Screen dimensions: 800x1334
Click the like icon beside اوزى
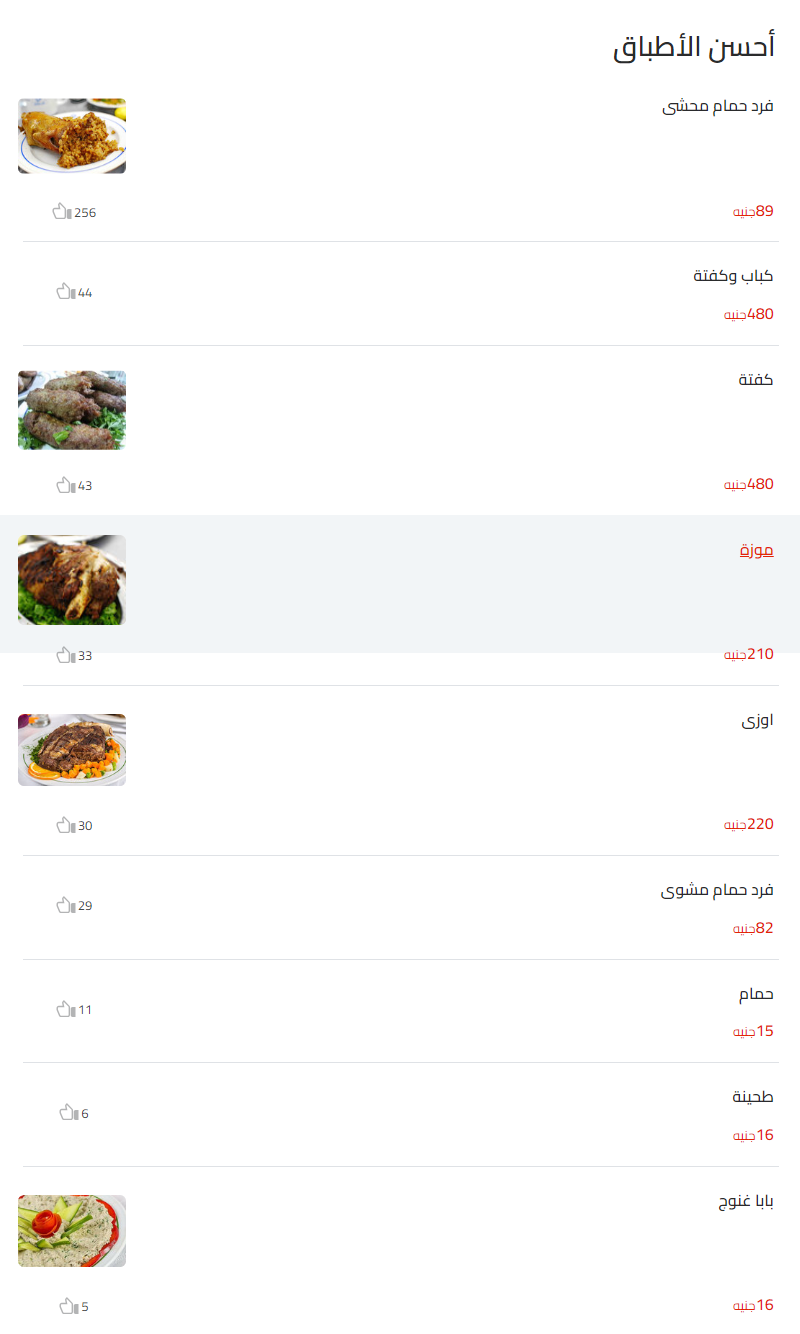[62, 825]
